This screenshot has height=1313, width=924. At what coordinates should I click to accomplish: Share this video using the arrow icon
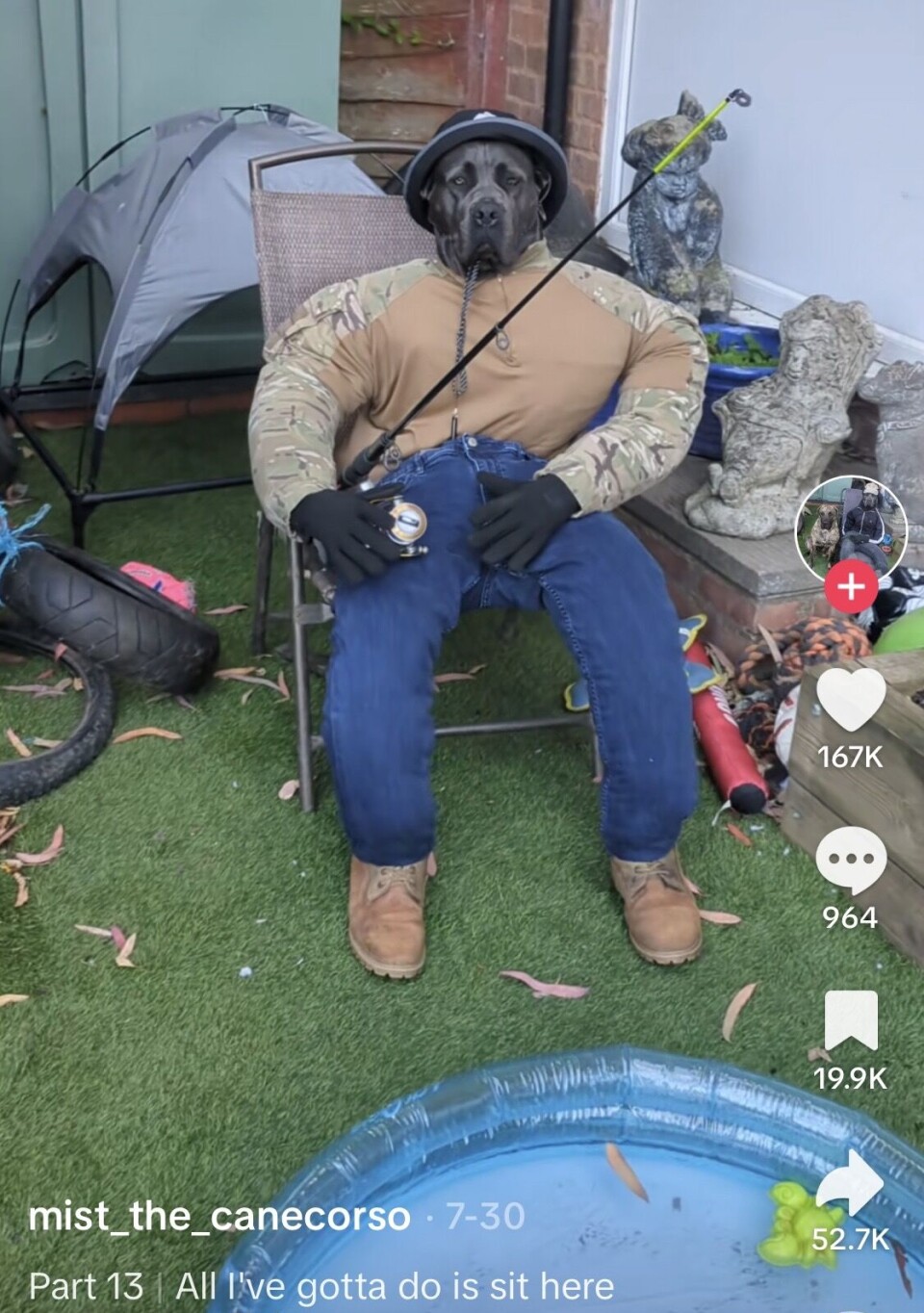(851, 1183)
